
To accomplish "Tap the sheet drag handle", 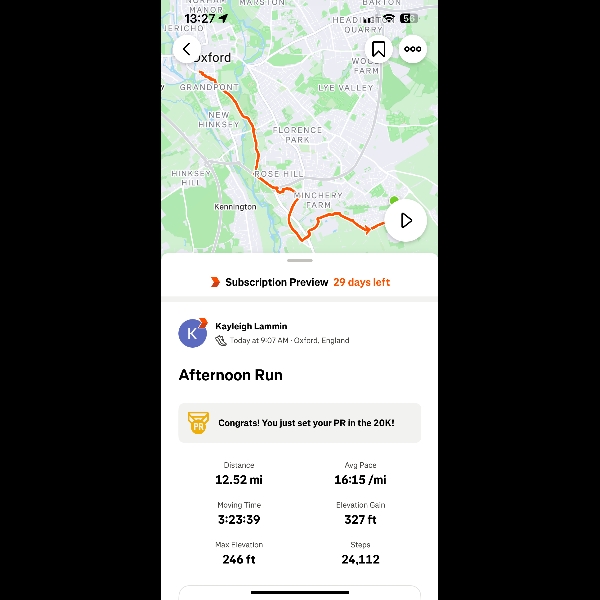I will click(300, 260).
